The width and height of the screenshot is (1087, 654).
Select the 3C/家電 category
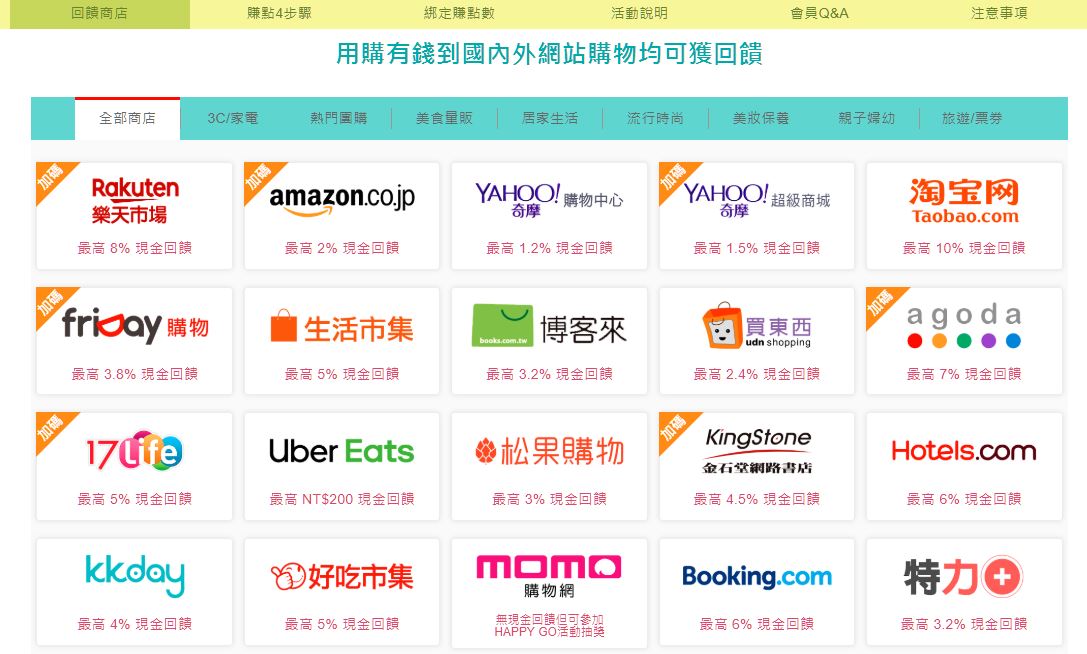232,118
